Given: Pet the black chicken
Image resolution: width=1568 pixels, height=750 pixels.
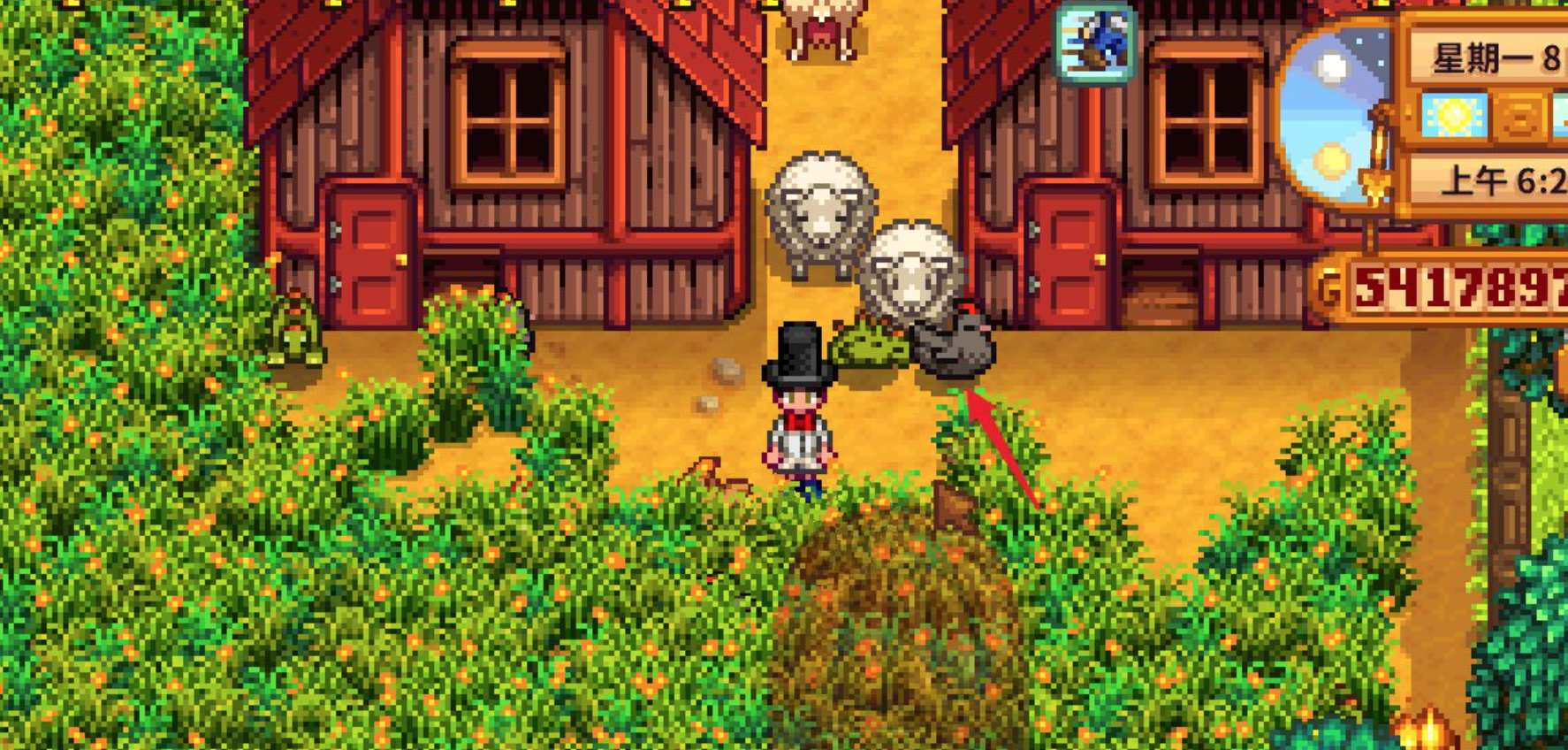Looking at the screenshot, I should point(953,344).
